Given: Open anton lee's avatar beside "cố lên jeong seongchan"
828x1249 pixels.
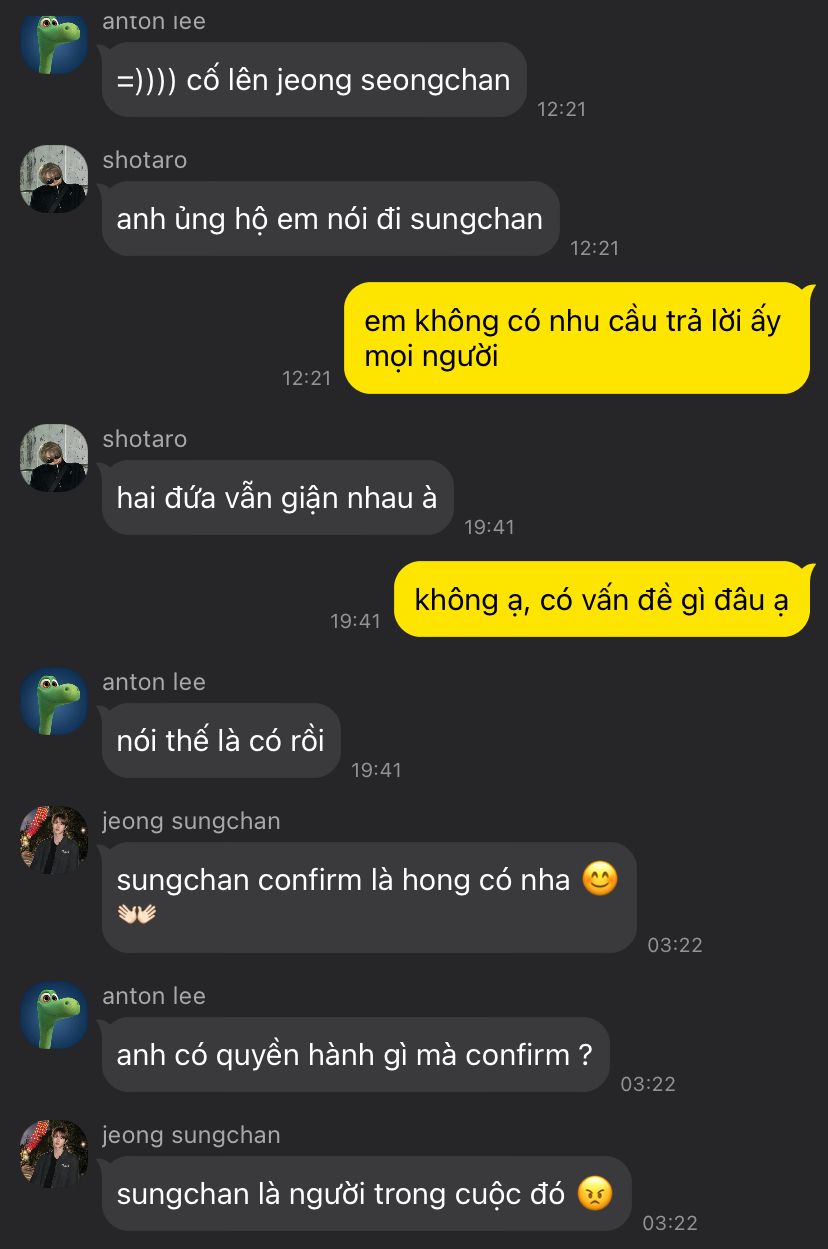Looking at the screenshot, I should pos(54,41).
